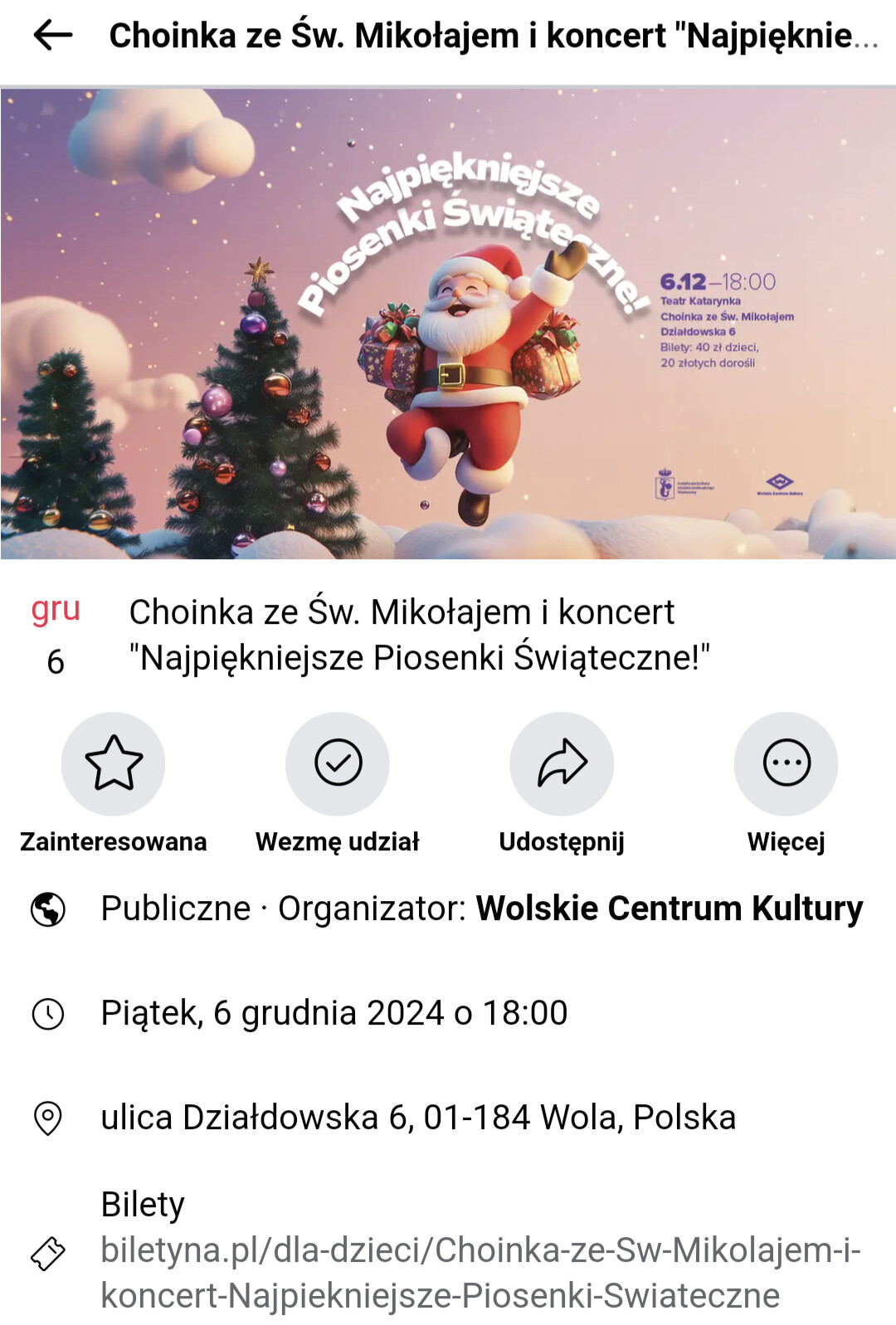The height and width of the screenshot is (1325, 896).
Task: Mark yourself as Zainteresowana
Action: tap(113, 763)
